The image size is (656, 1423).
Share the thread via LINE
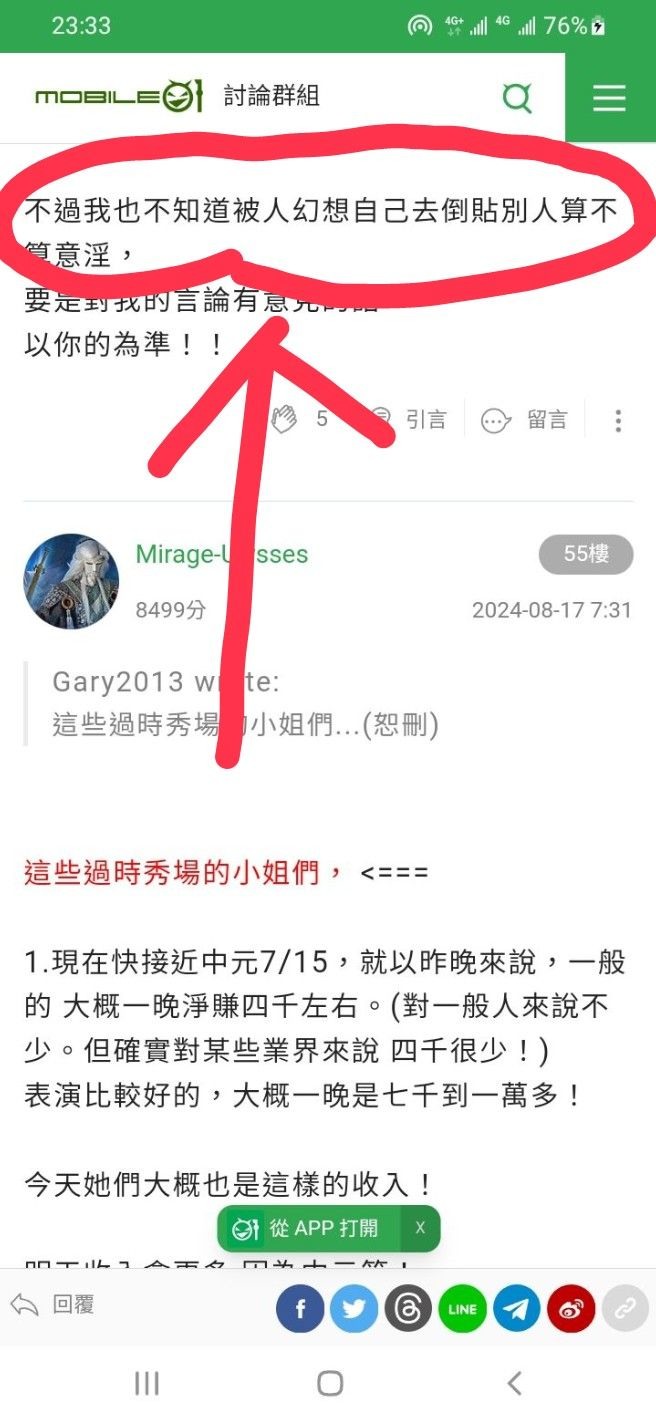pyautogui.click(x=462, y=1308)
